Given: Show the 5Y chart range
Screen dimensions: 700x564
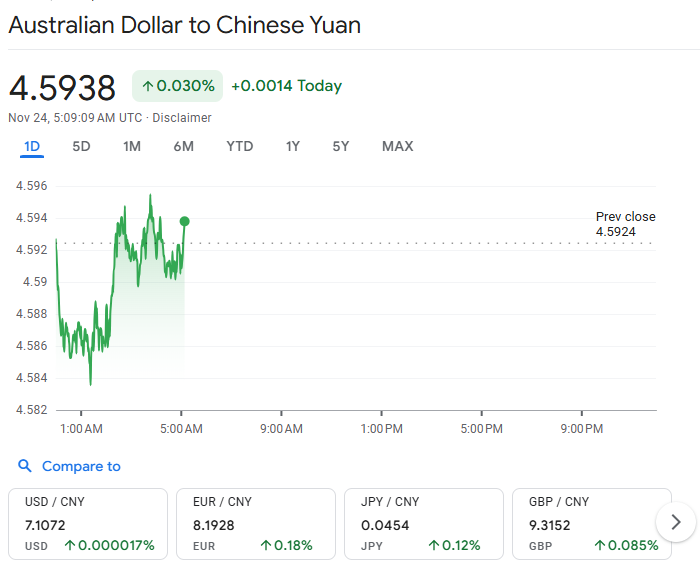Looking at the screenshot, I should pyautogui.click(x=341, y=147).
